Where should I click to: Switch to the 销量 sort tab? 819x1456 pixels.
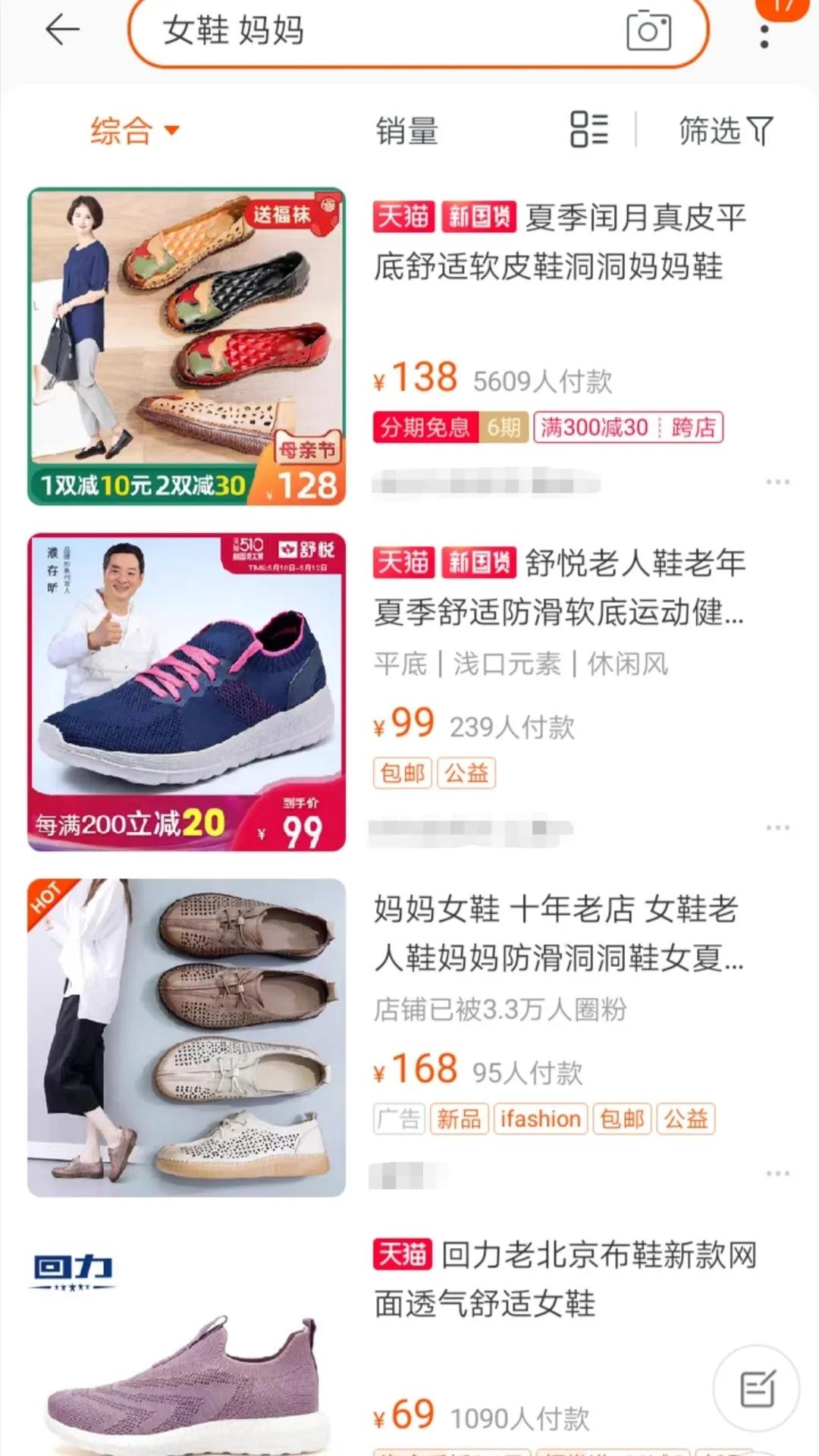click(407, 130)
